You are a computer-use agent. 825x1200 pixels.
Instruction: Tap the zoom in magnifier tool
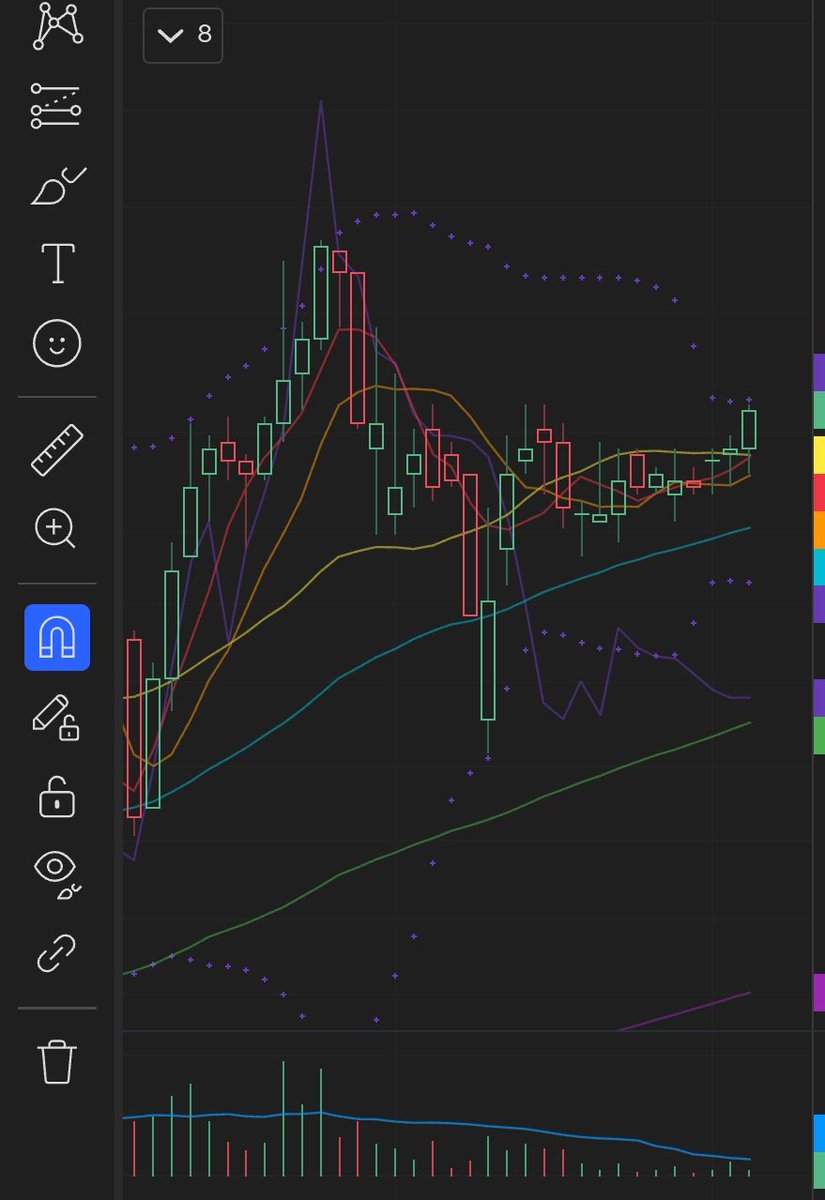pyautogui.click(x=57, y=528)
